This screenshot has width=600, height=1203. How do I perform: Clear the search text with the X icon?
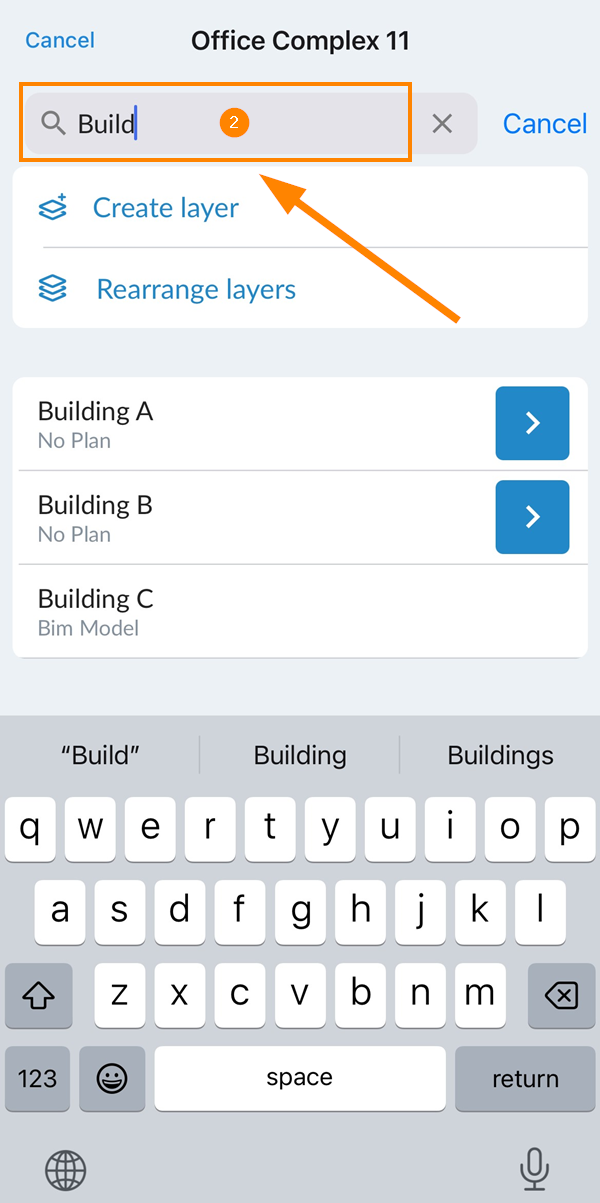[442, 123]
